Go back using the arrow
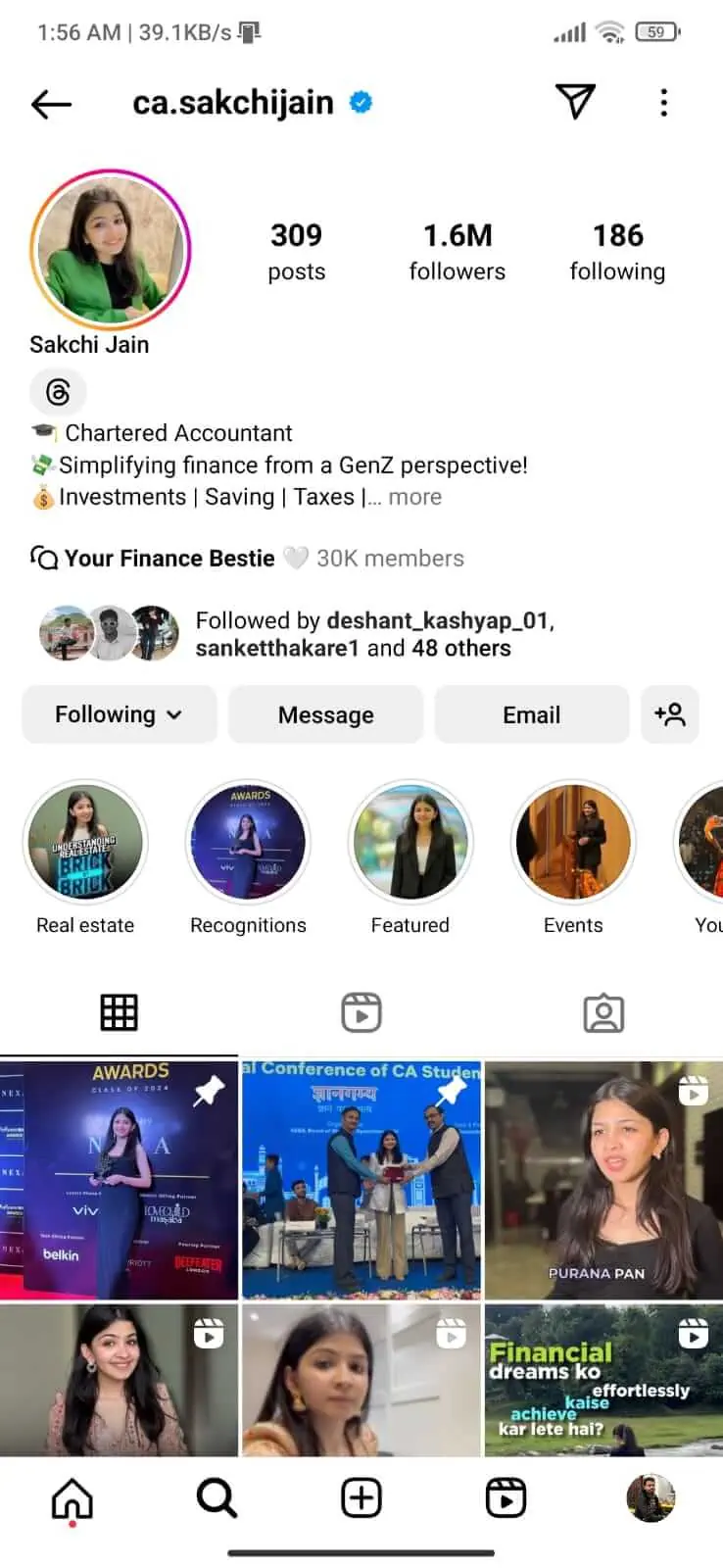The width and height of the screenshot is (723, 1568). (x=51, y=103)
